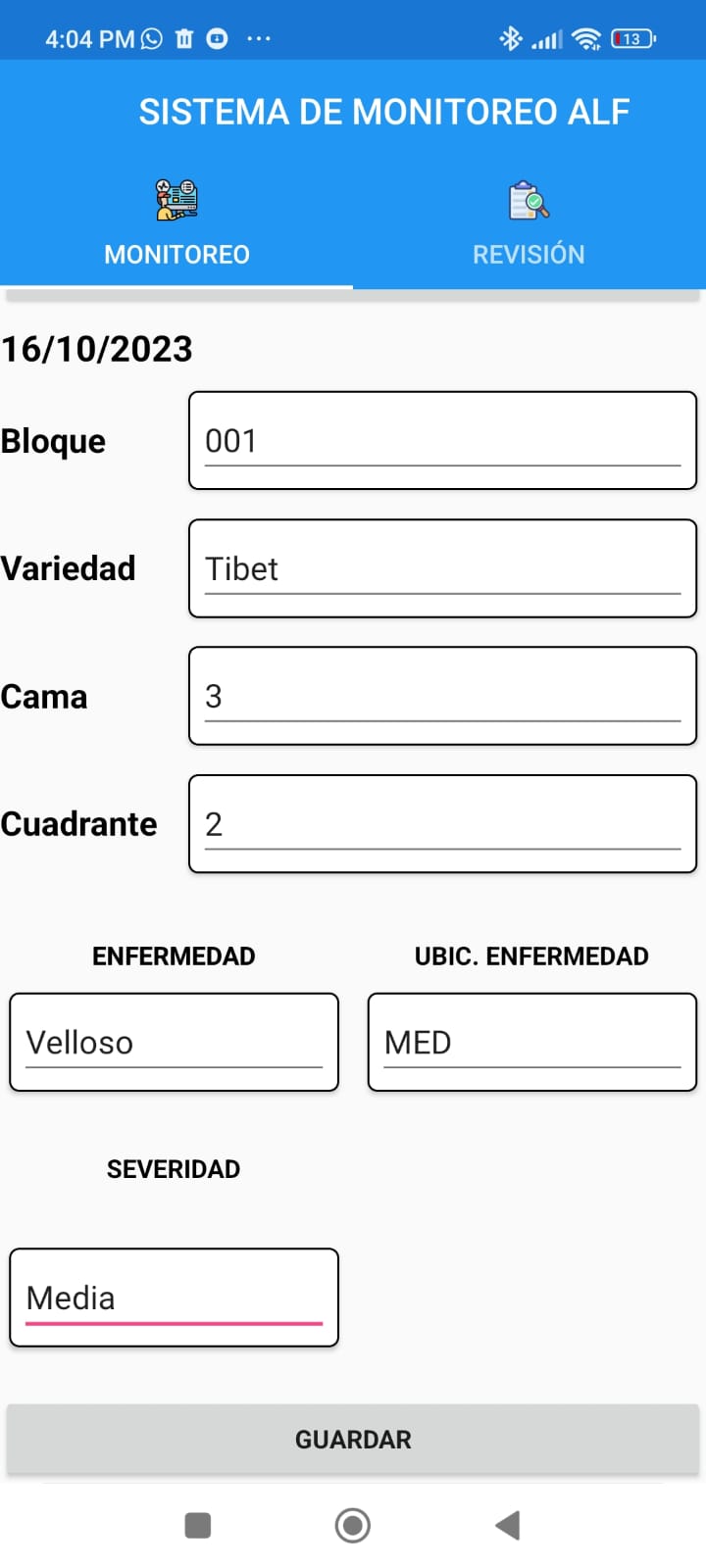Save the record with Guardar
The width and height of the screenshot is (706, 1568).
click(353, 1439)
